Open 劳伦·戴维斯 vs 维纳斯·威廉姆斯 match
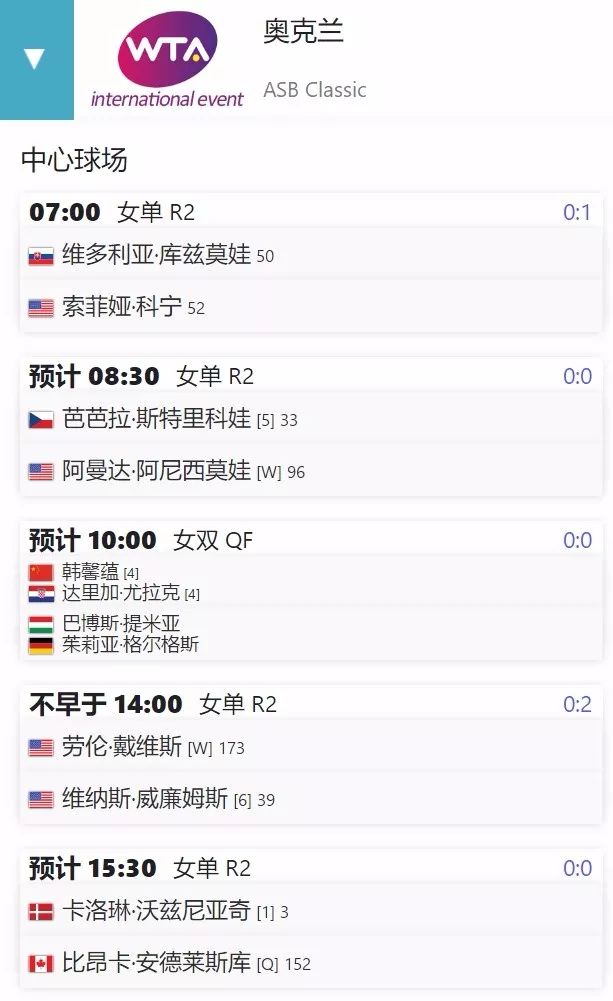The image size is (613, 1001). coord(311,755)
